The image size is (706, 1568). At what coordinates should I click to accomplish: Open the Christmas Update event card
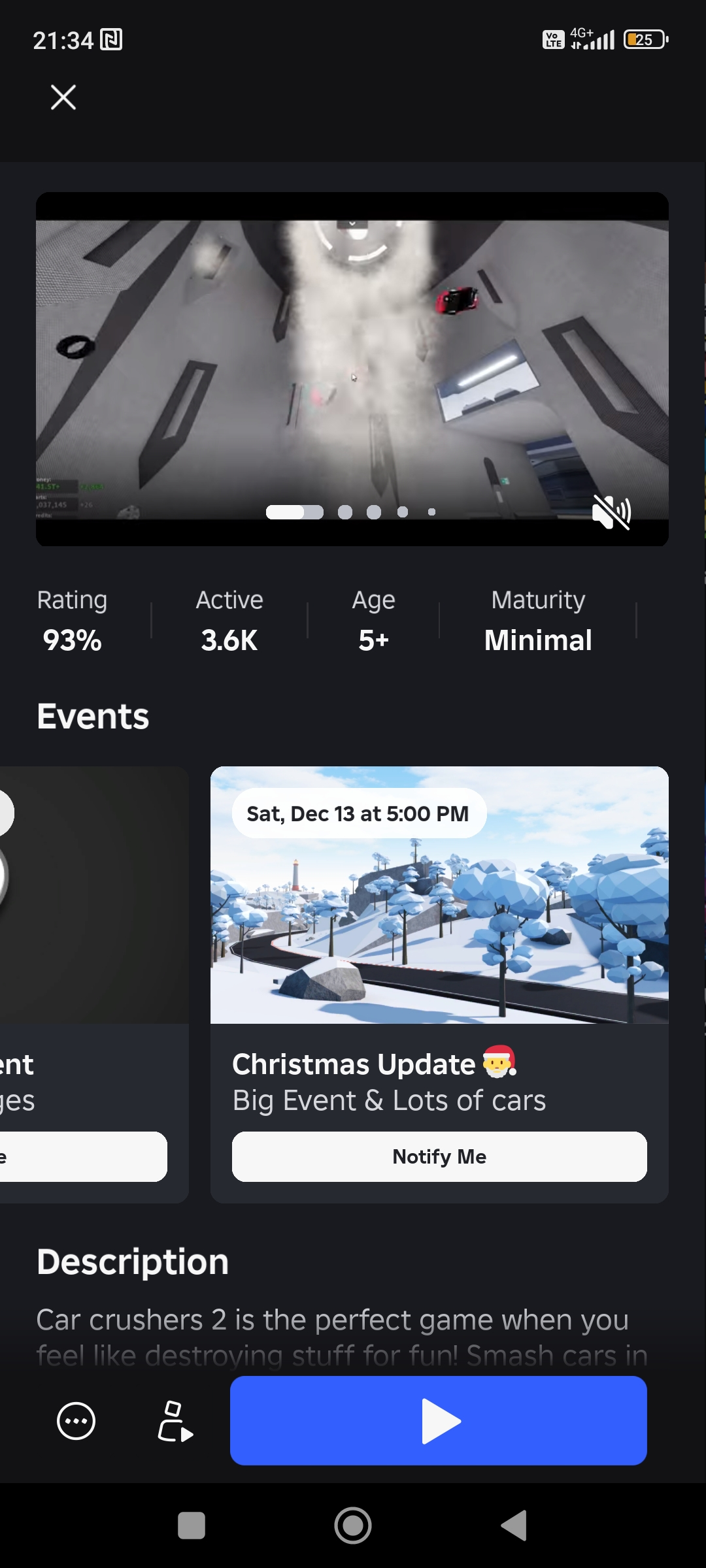tap(439, 915)
